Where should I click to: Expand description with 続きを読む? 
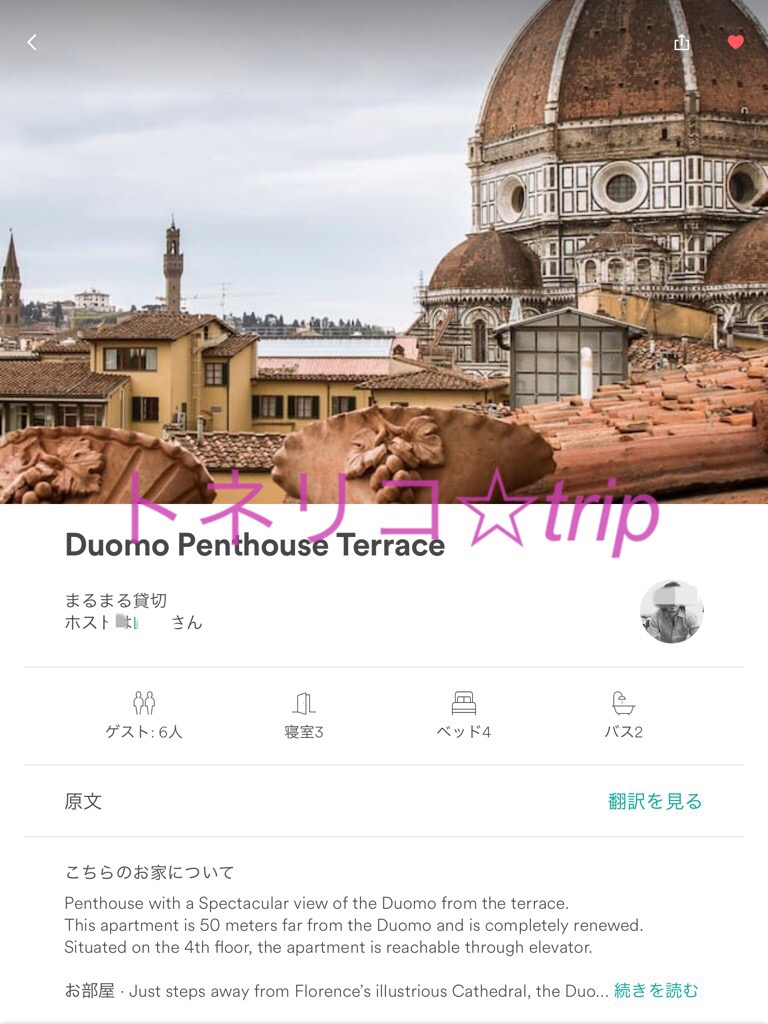click(x=656, y=990)
